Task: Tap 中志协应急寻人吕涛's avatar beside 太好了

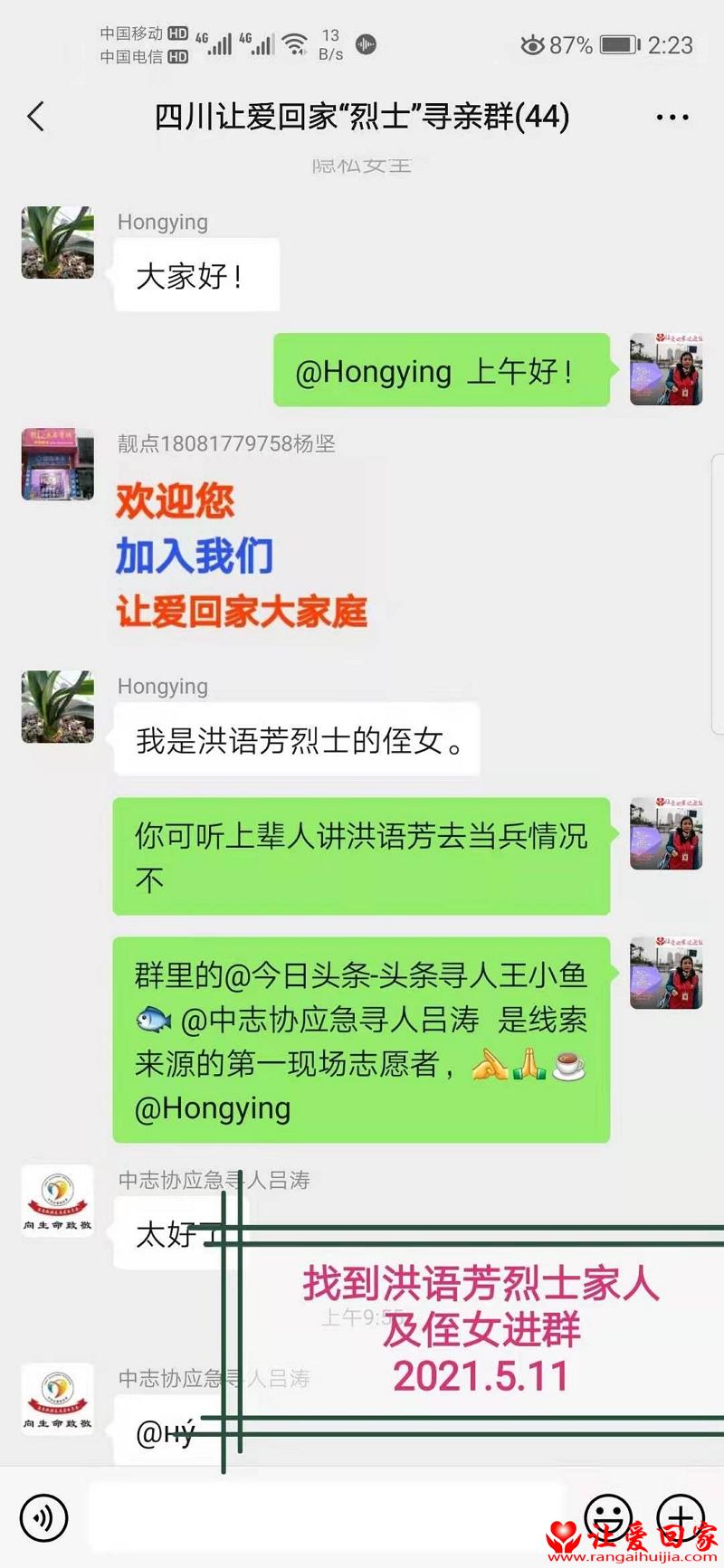Action: click(58, 1201)
